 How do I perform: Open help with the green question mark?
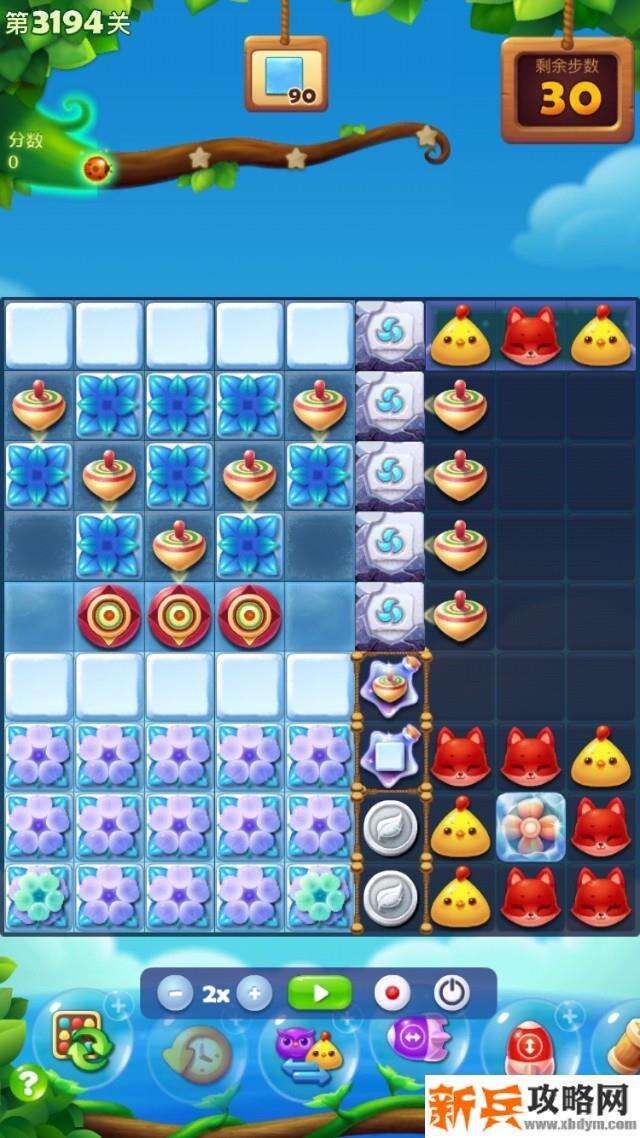30,1082
